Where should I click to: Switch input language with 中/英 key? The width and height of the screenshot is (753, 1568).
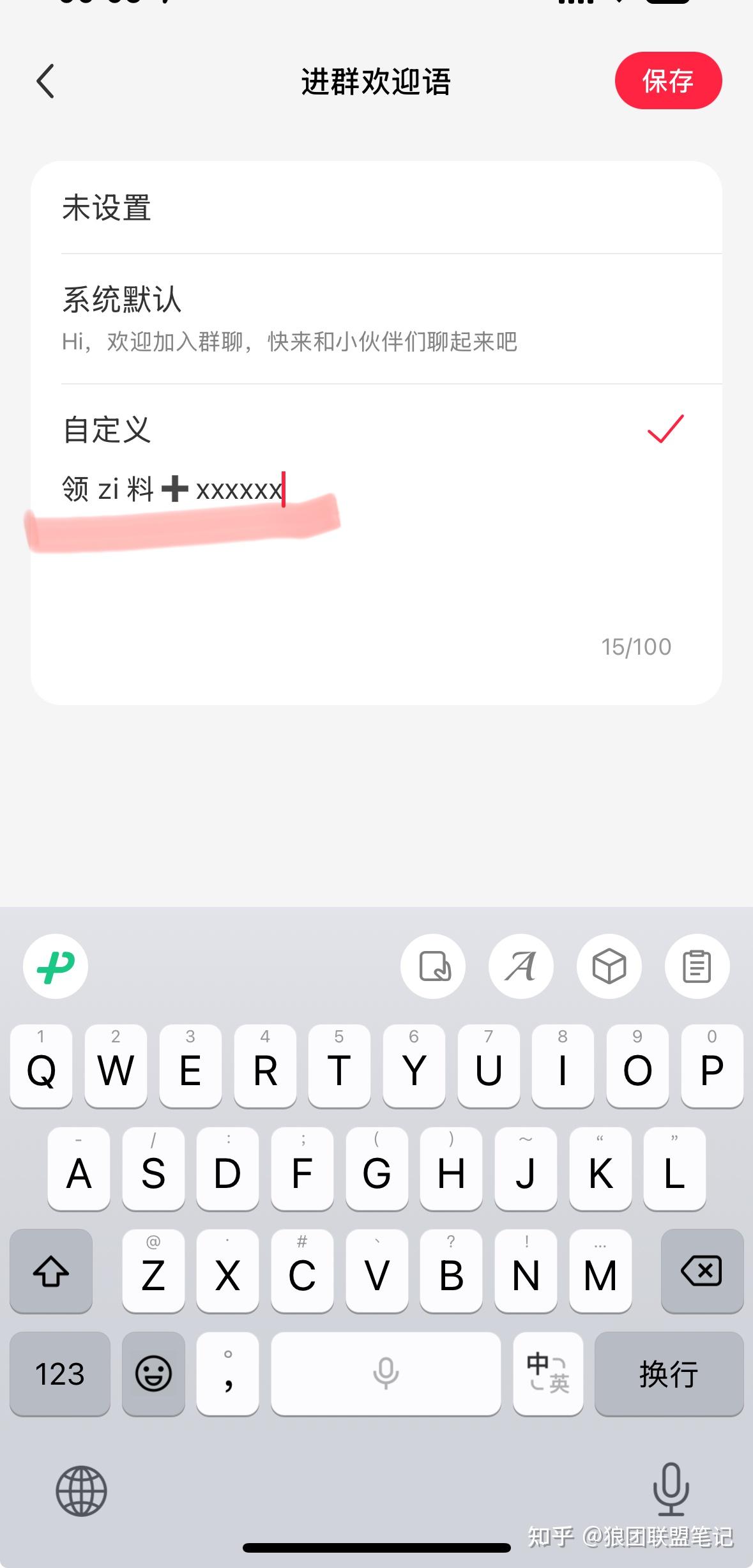(547, 1374)
